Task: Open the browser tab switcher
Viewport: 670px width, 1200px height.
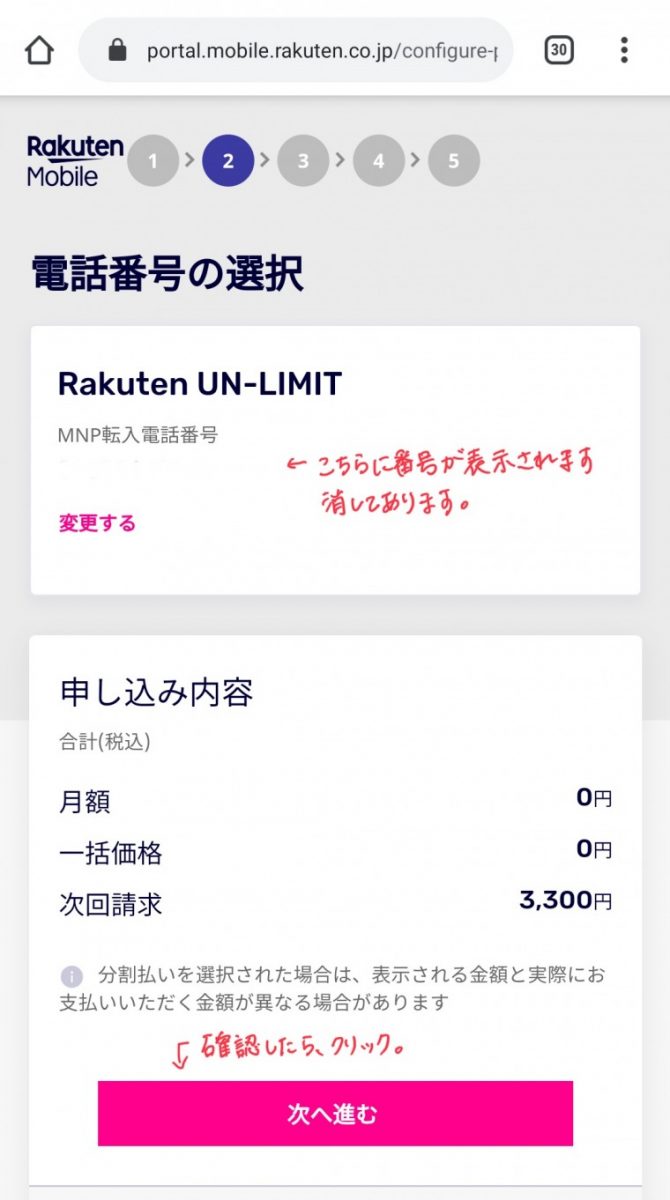Action: [x=559, y=50]
